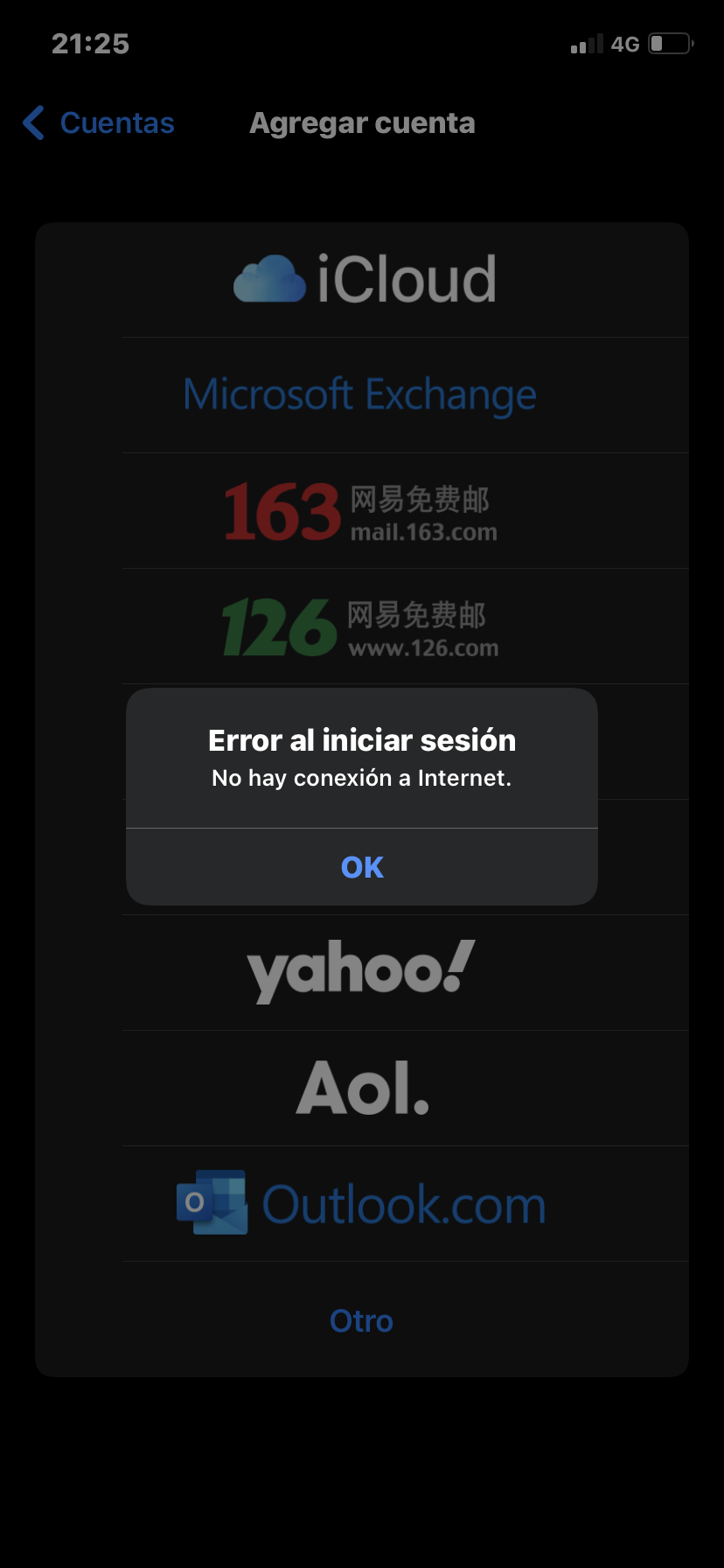Screen dimensions: 724x1568
Task: Select the 126 mail provider
Action: [x=362, y=626]
